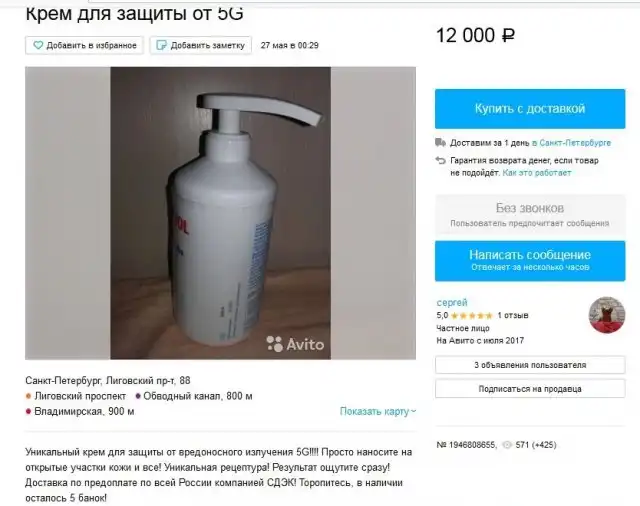Buy the item with delivery
Viewport: 640px width, 506px height.
530,108
